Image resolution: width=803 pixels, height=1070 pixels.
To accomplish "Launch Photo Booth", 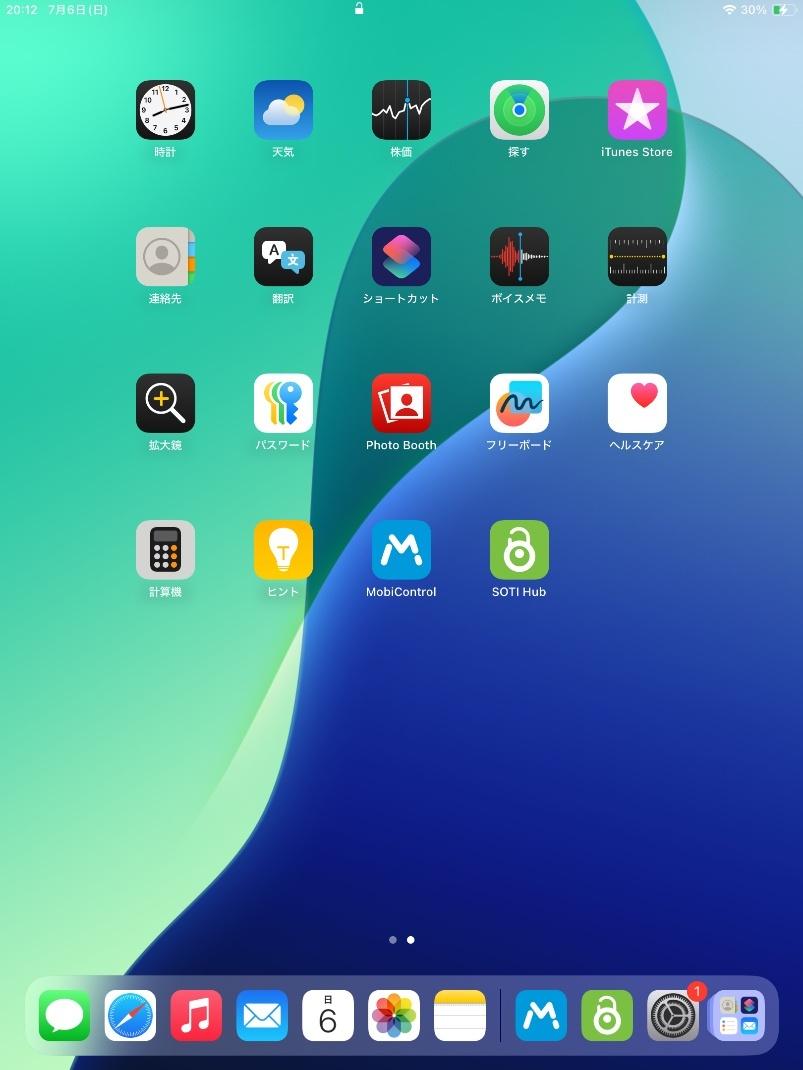I will 401,403.
